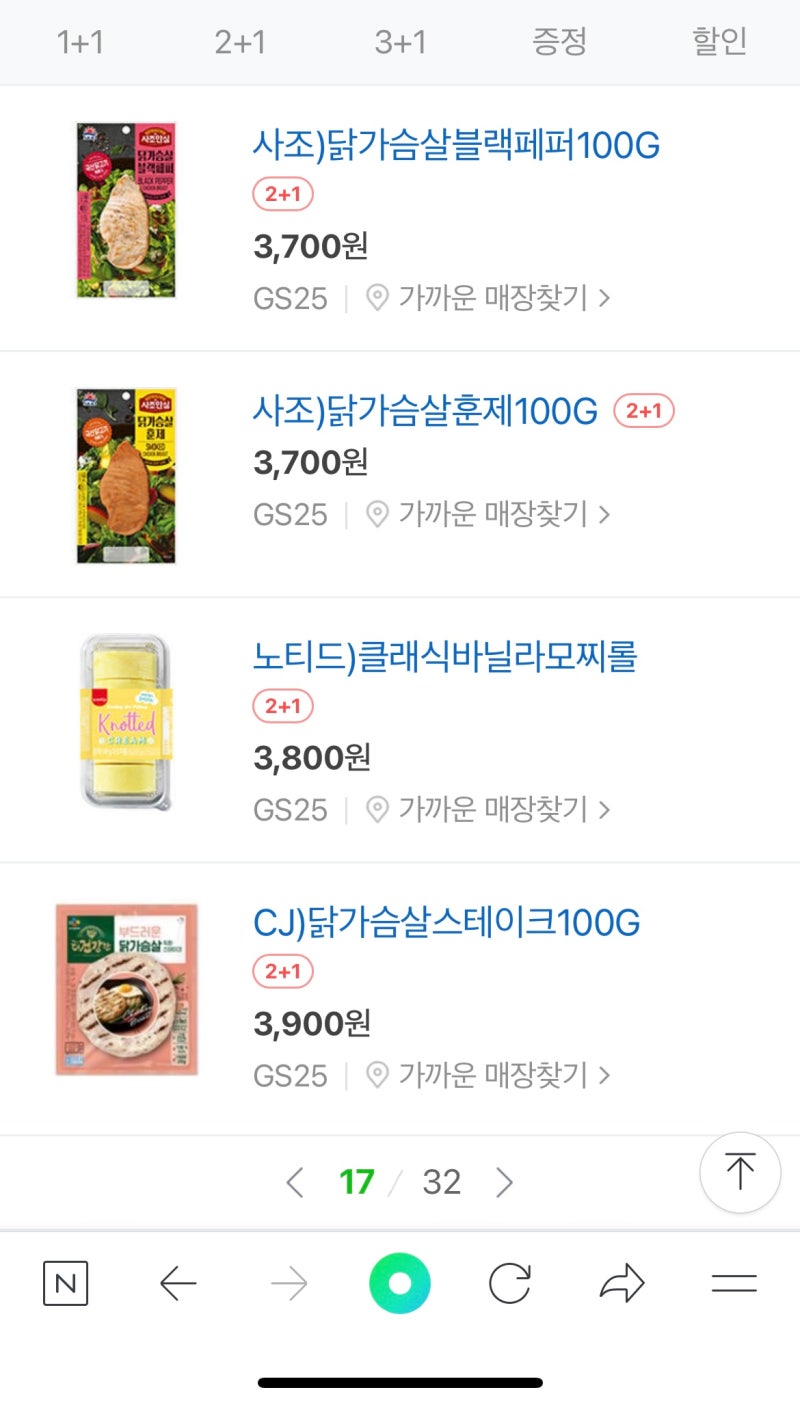Open browser tabs via the forward arrow icon
The image size is (800, 1403).
click(x=287, y=1283)
